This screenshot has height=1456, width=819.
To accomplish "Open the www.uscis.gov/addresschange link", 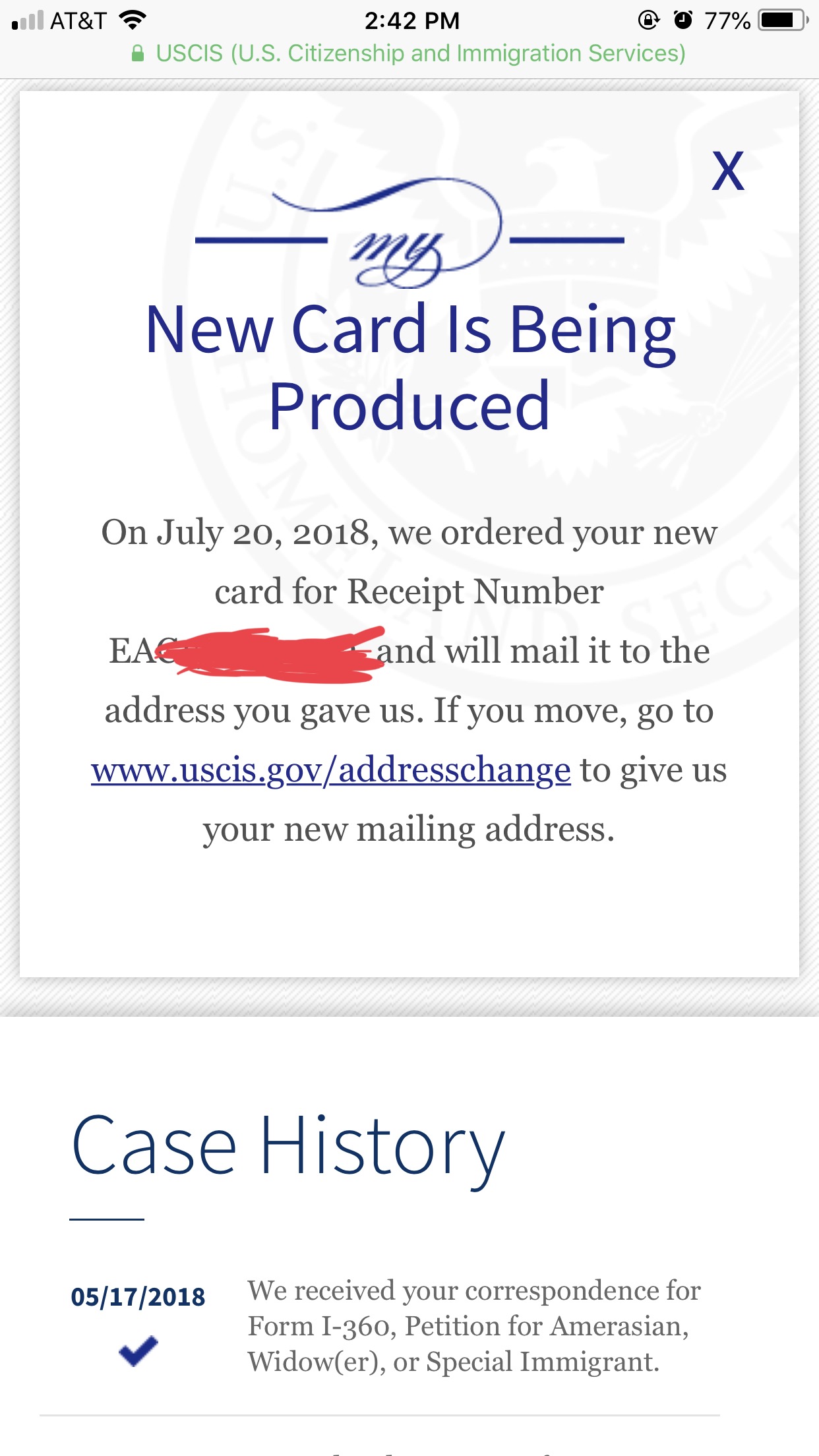I will (331, 770).
